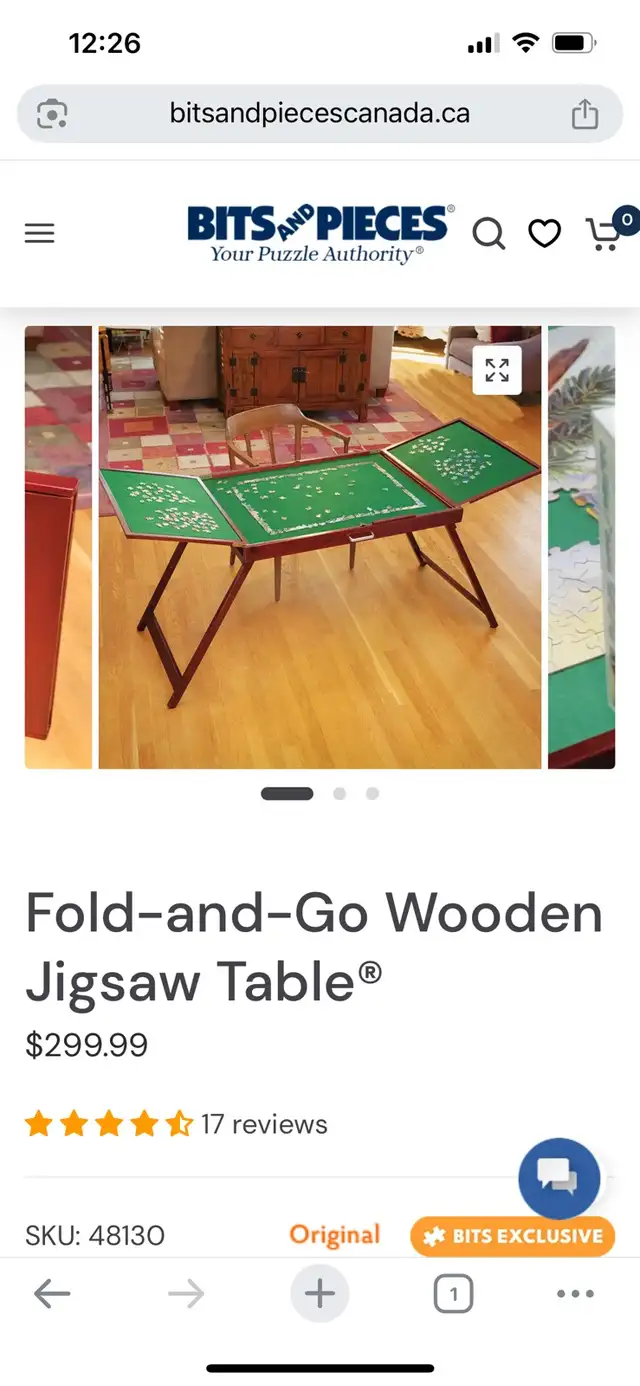Open the live chat bubble

(x=559, y=1178)
